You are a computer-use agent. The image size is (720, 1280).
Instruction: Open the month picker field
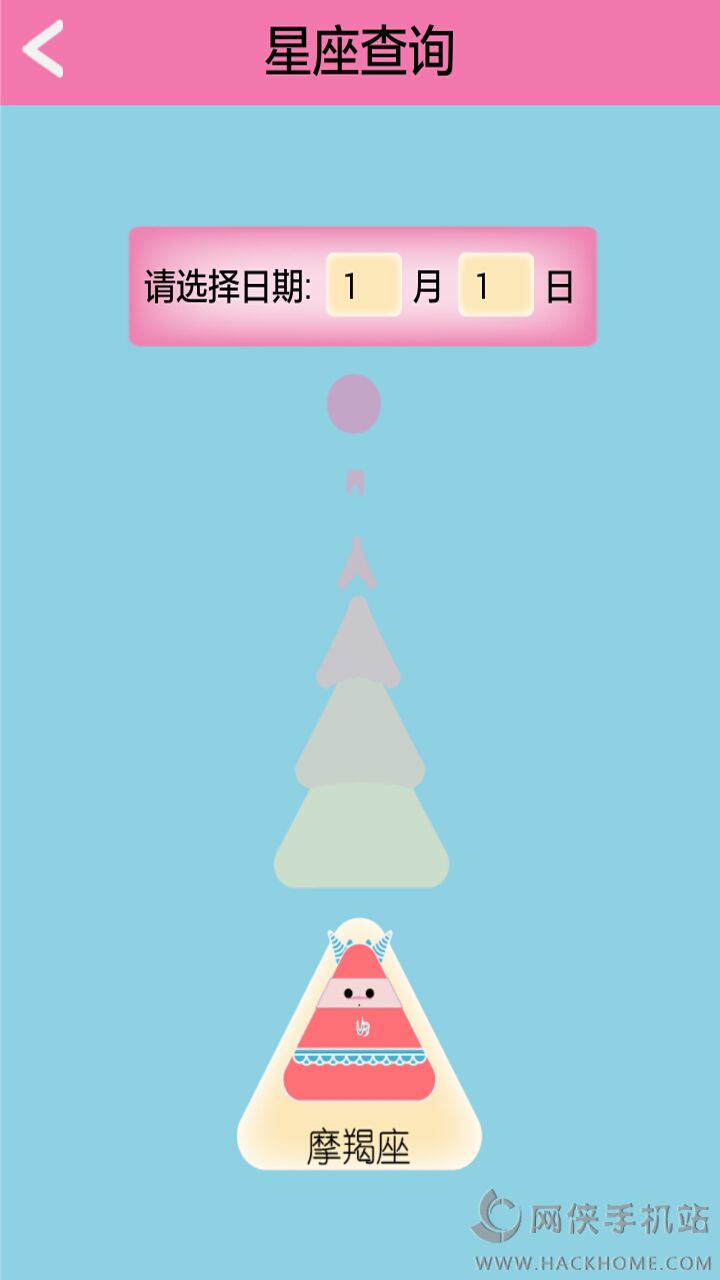click(x=363, y=286)
